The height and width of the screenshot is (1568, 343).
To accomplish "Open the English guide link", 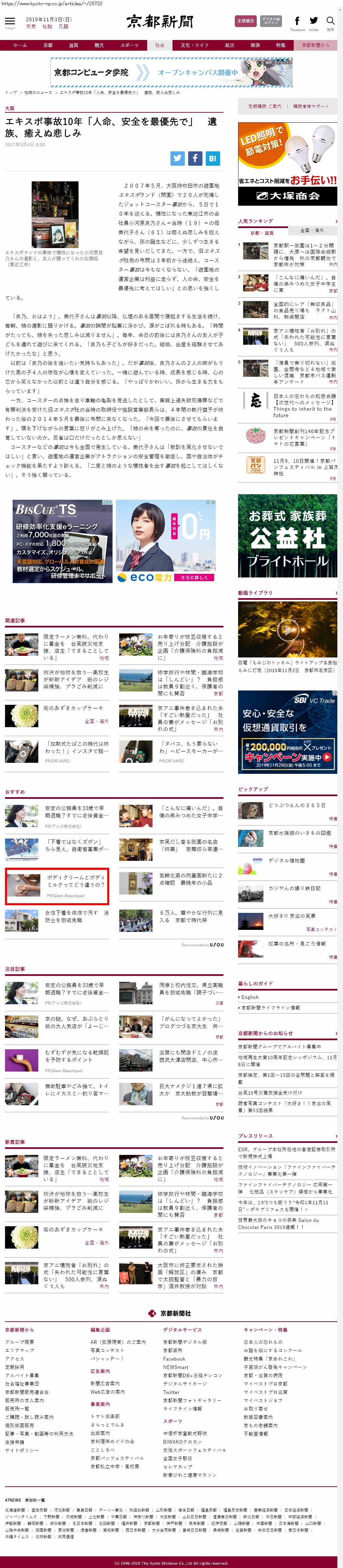I will click(x=250, y=997).
